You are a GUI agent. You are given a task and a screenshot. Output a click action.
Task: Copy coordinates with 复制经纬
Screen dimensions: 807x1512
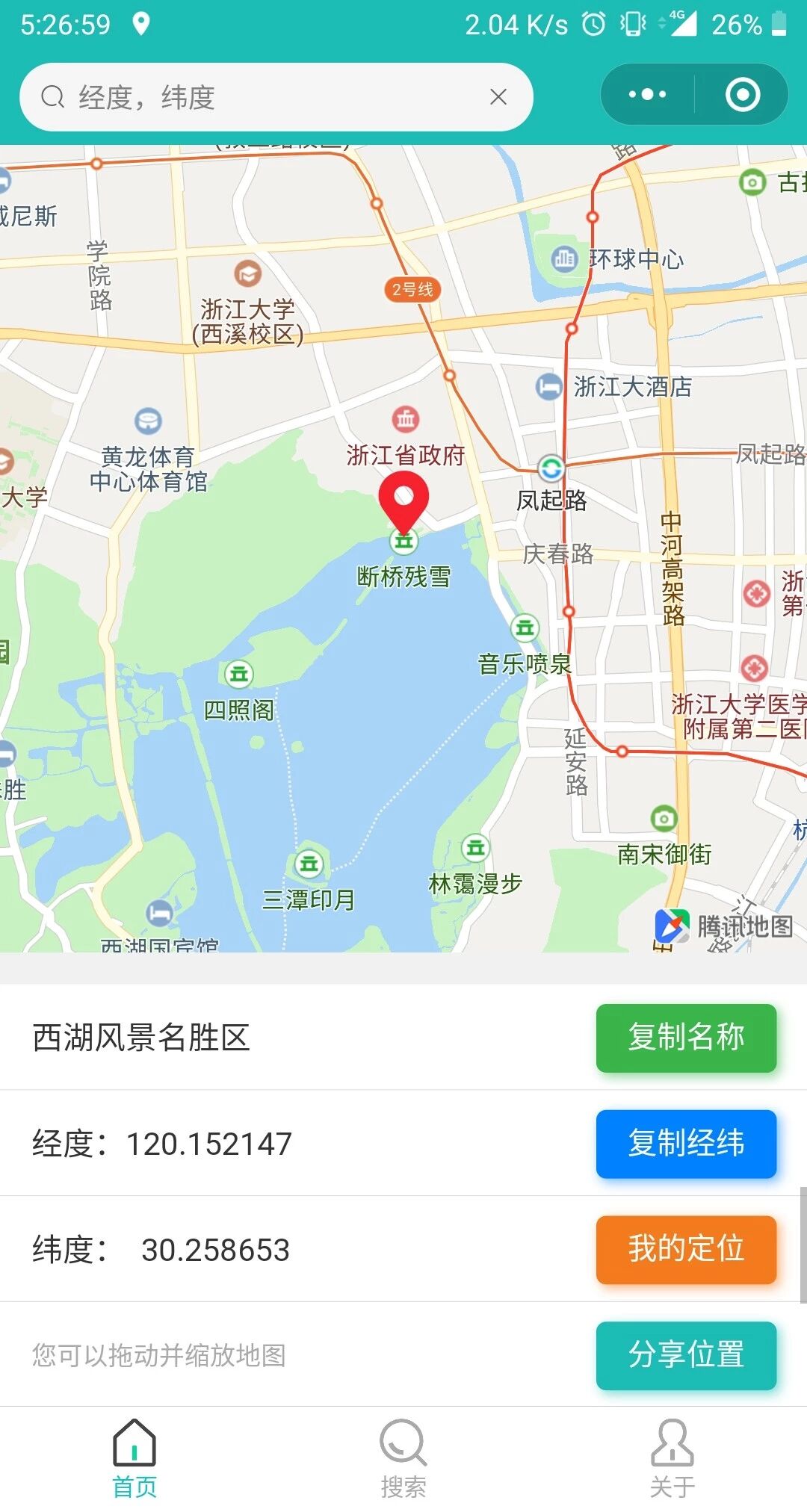686,1144
